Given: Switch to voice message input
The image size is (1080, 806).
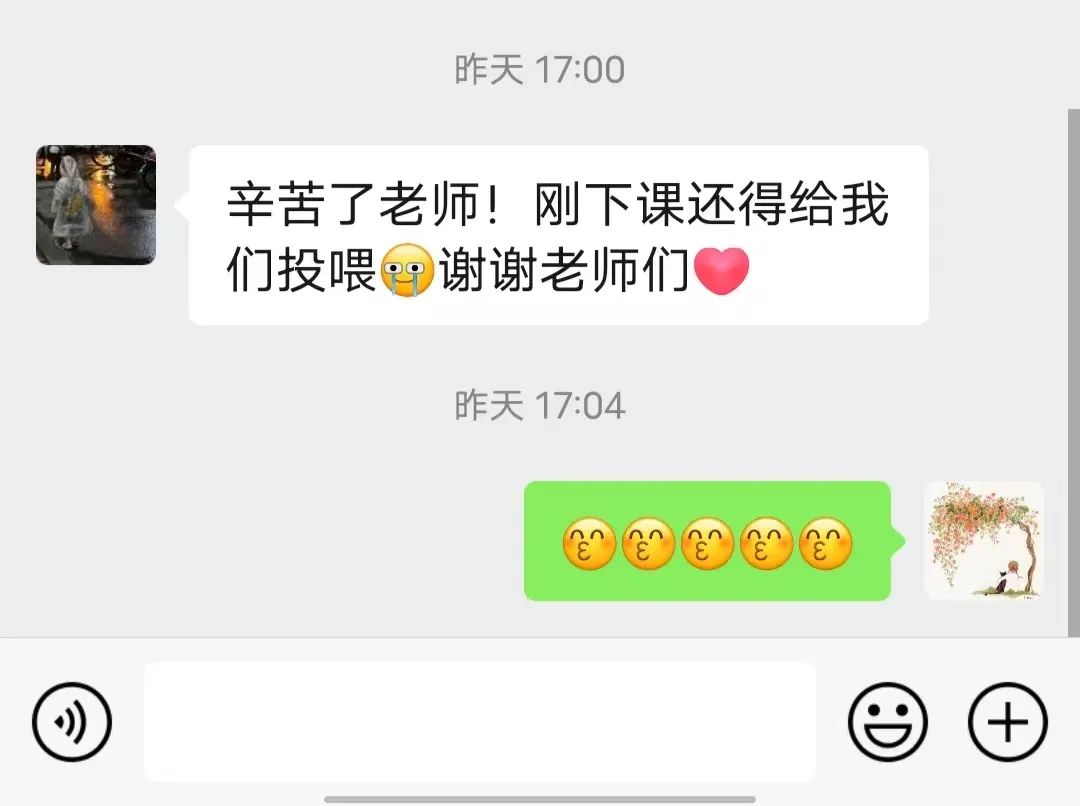Looking at the screenshot, I should coord(72,722).
